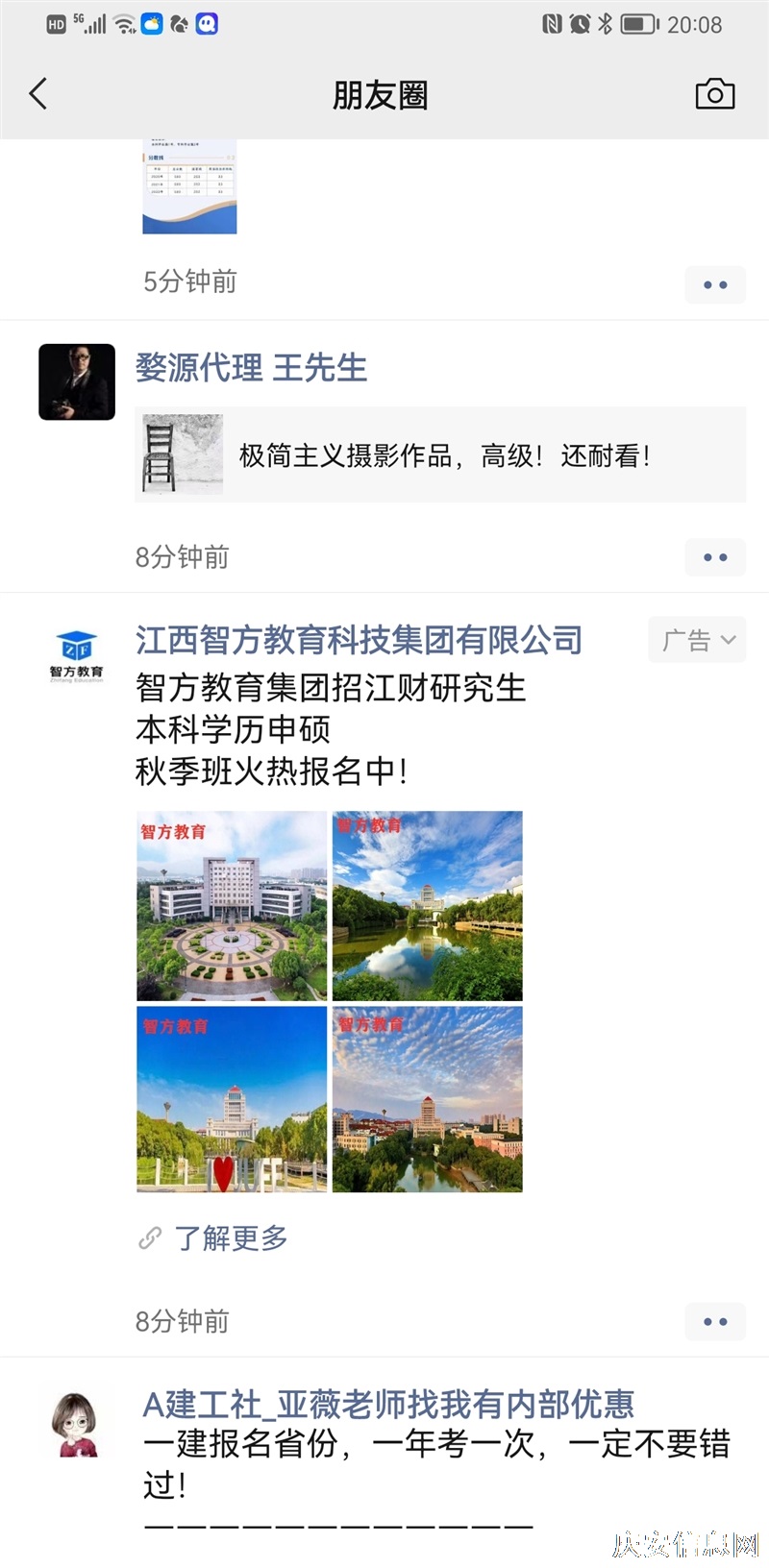Open the options dots under 王先生's post

(x=715, y=557)
